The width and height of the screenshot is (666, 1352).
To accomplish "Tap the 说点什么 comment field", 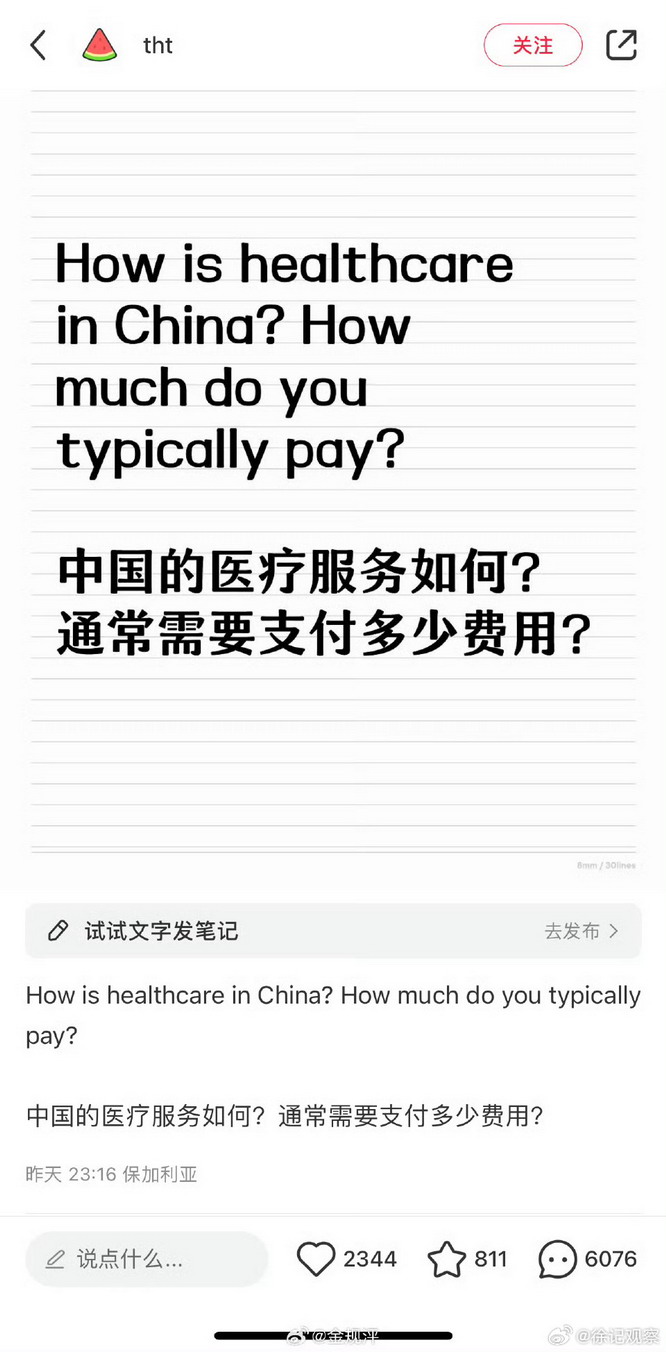I will point(147,1259).
